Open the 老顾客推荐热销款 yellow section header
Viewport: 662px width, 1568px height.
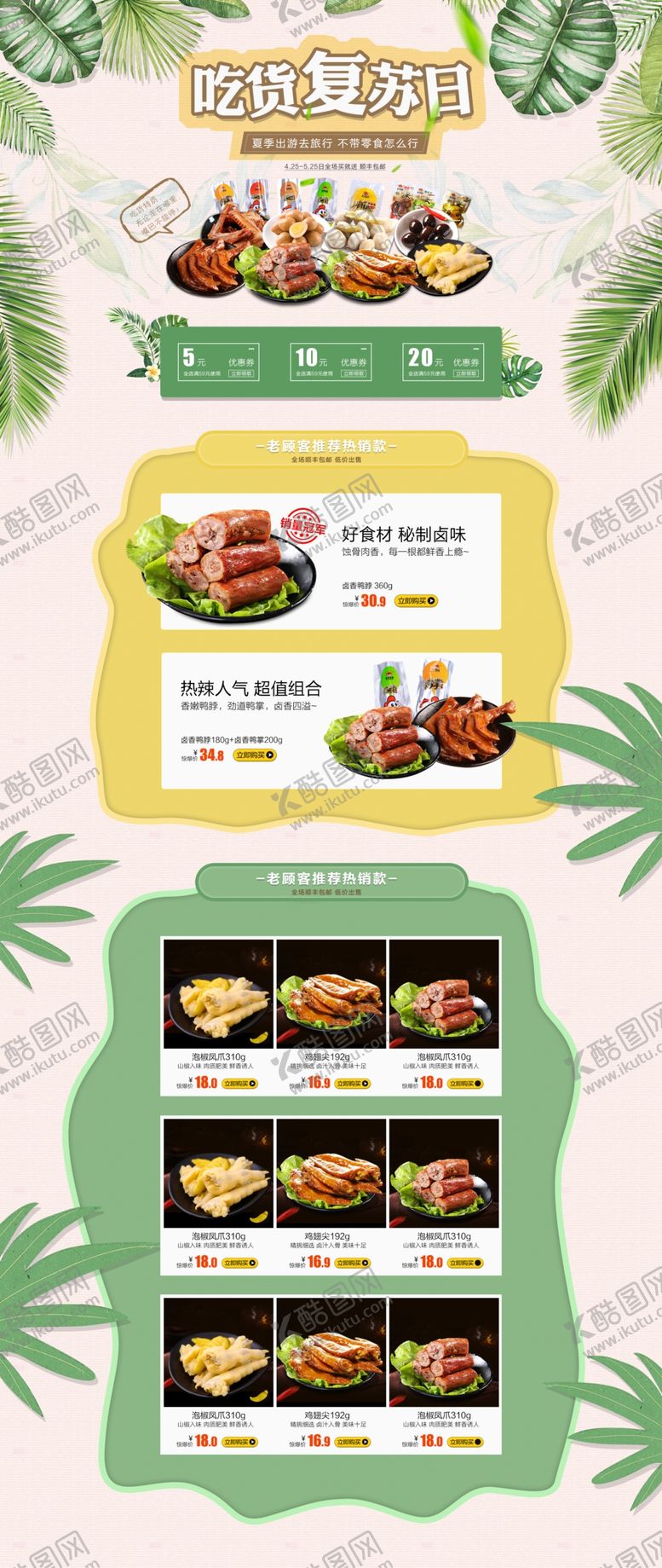[331, 443]
